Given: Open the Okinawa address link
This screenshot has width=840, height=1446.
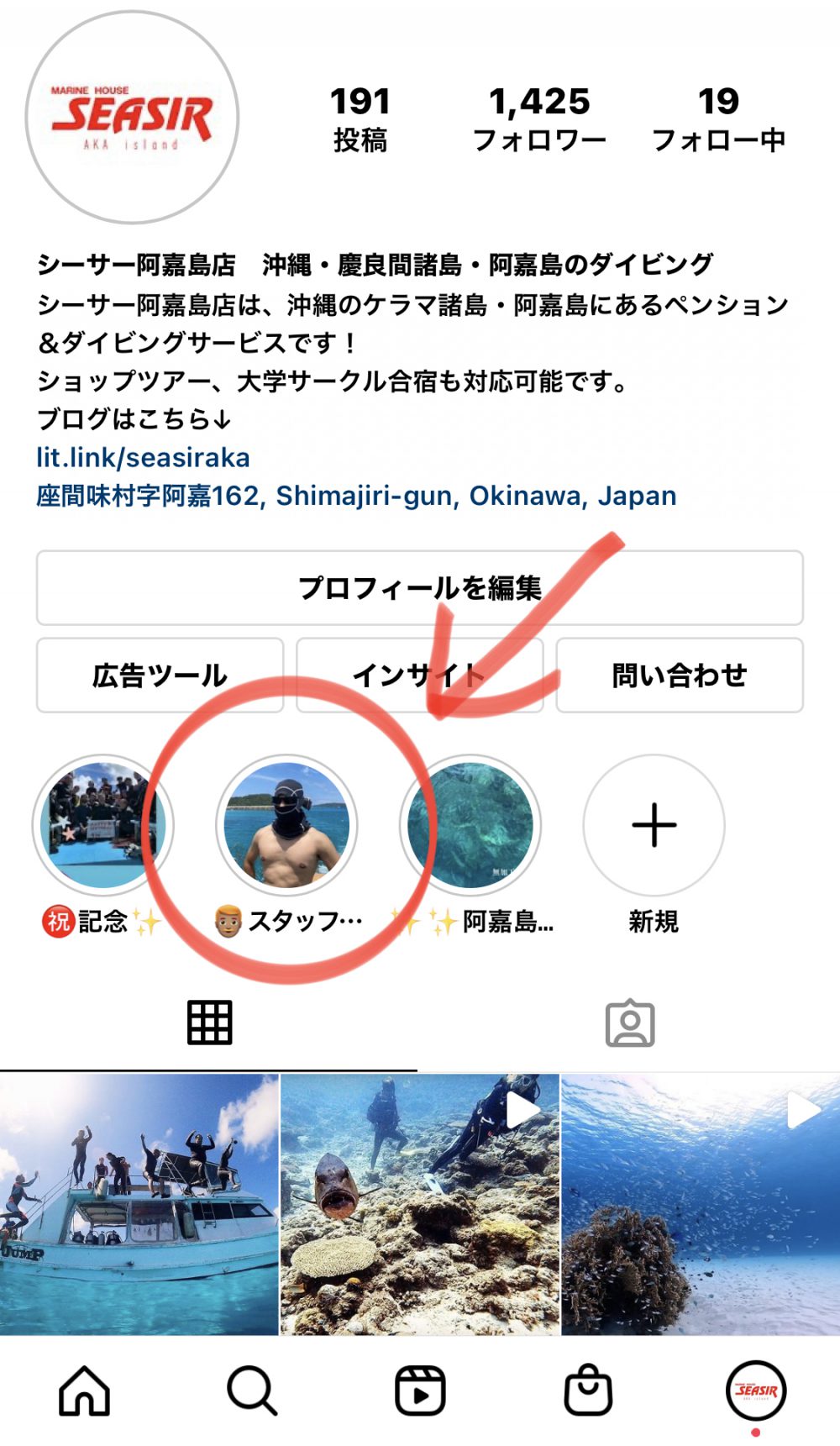Looking at the screenshot, I should tap(355, 497).
